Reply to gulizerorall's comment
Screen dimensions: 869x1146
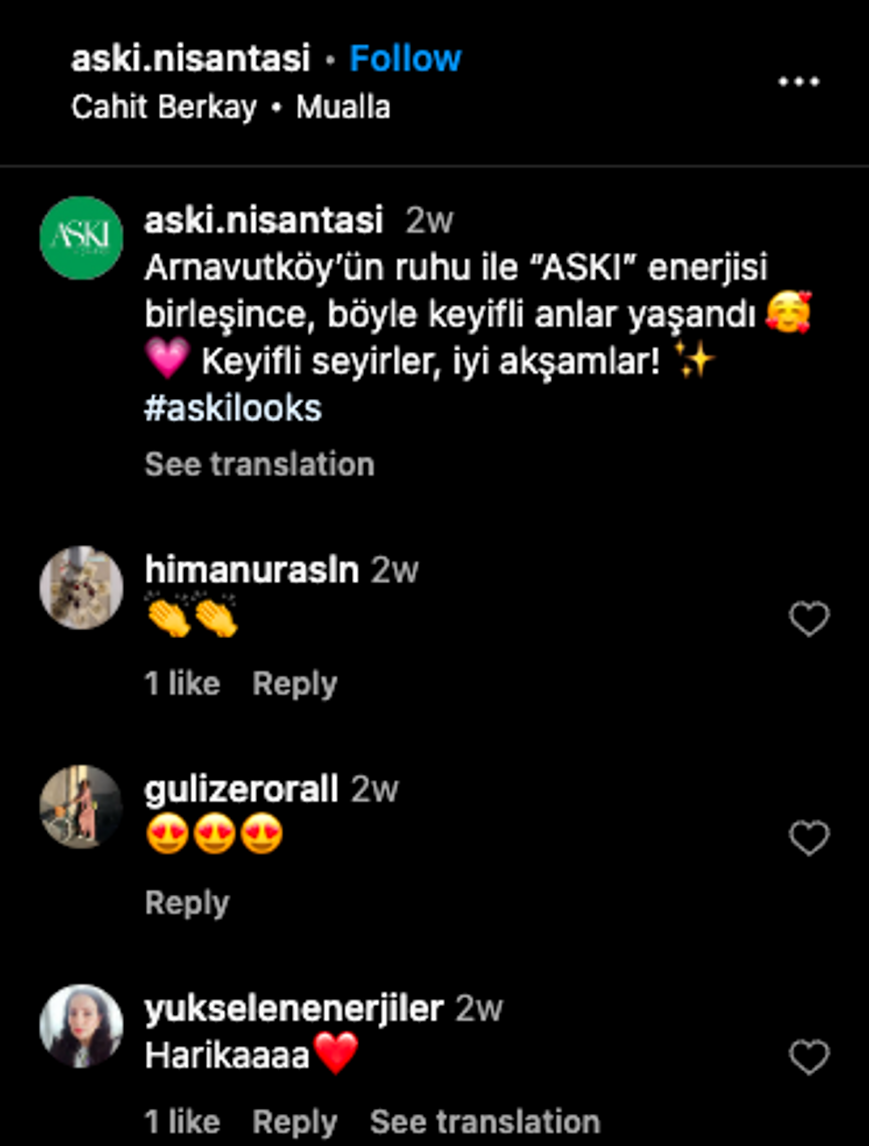[187, 903]
